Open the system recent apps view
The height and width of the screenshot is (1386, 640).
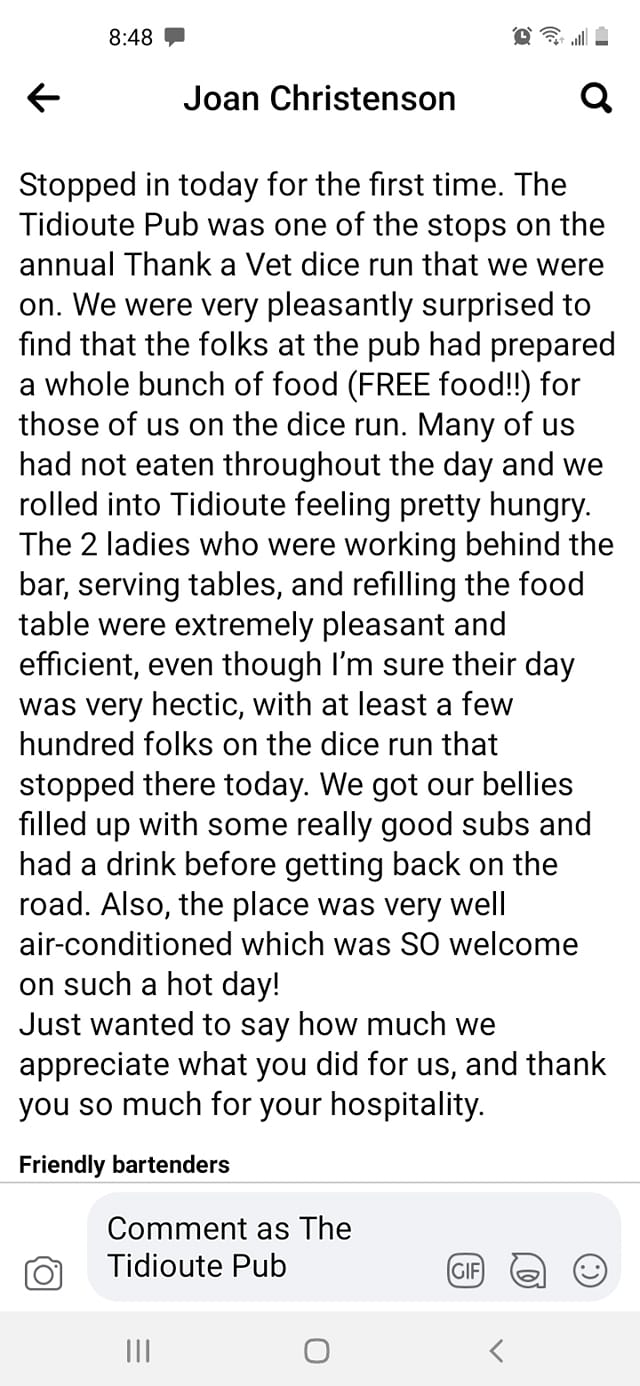(x=137, y=1351)
